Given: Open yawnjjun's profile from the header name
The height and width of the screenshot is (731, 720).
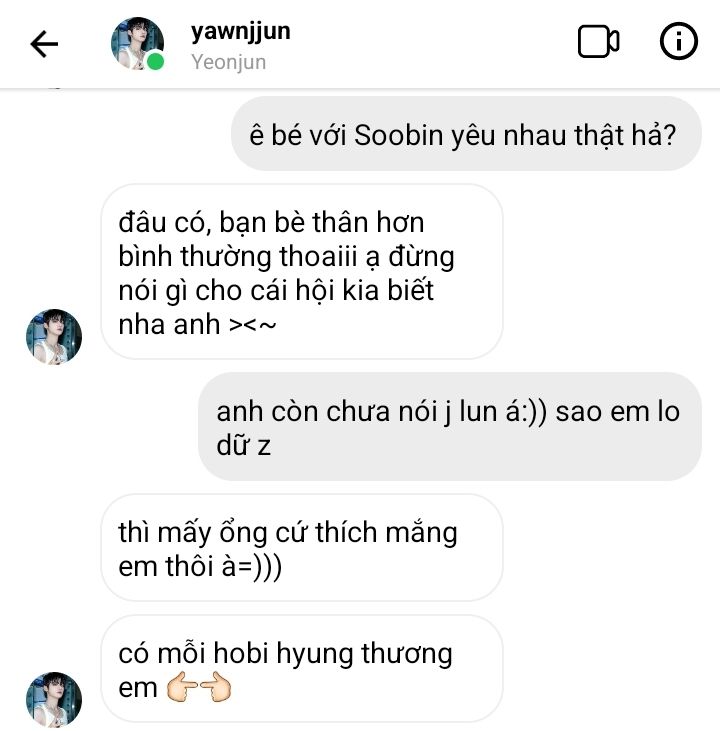Looking at the screenshot, I should [240, 32].
